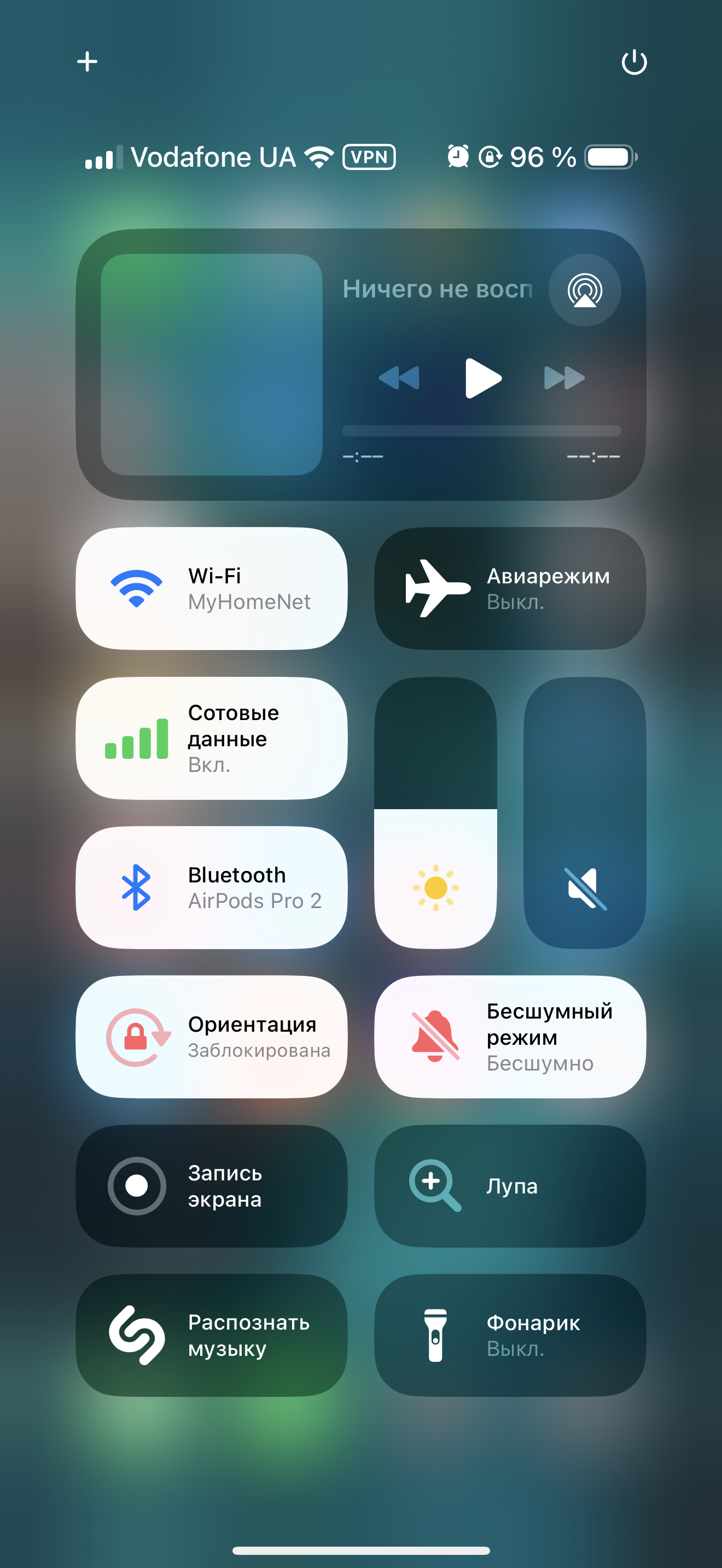Disable Сотовые данные
The width and height of the screenshot is (722, 1568).
tap(211, 738)
